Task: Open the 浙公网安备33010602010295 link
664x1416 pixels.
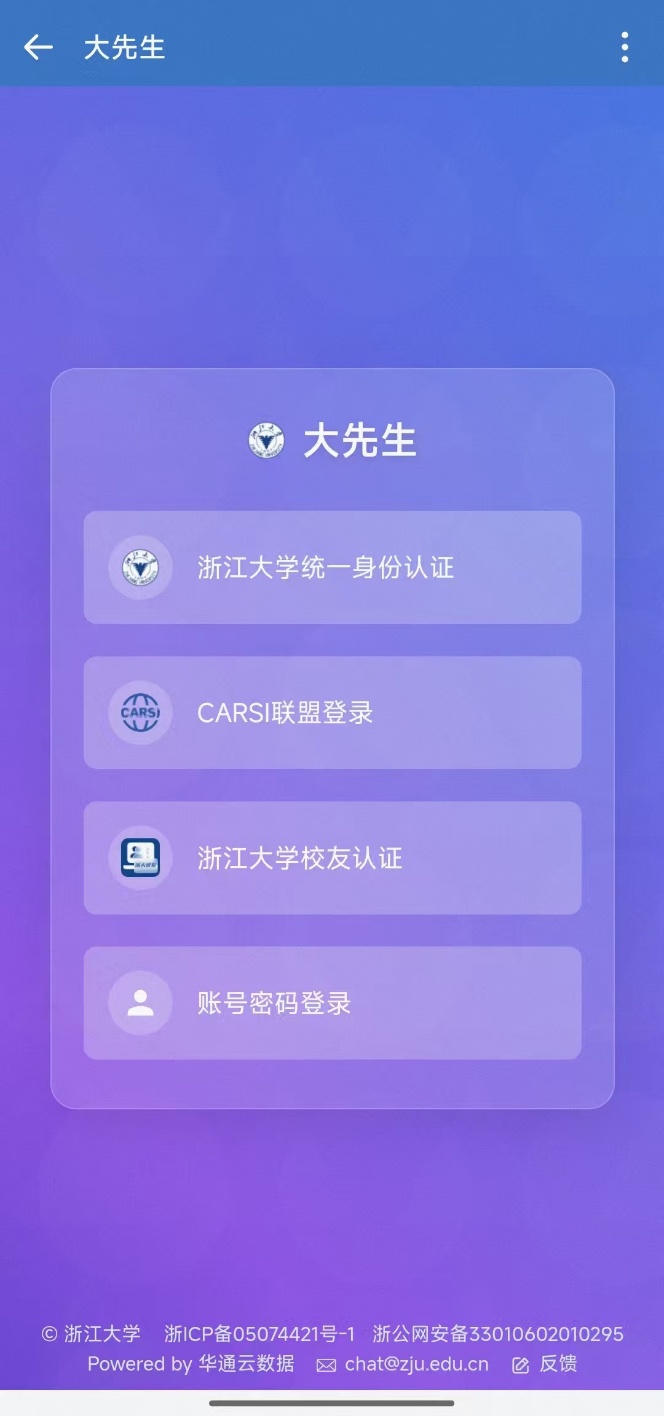Action: [x=498, y=1334]
